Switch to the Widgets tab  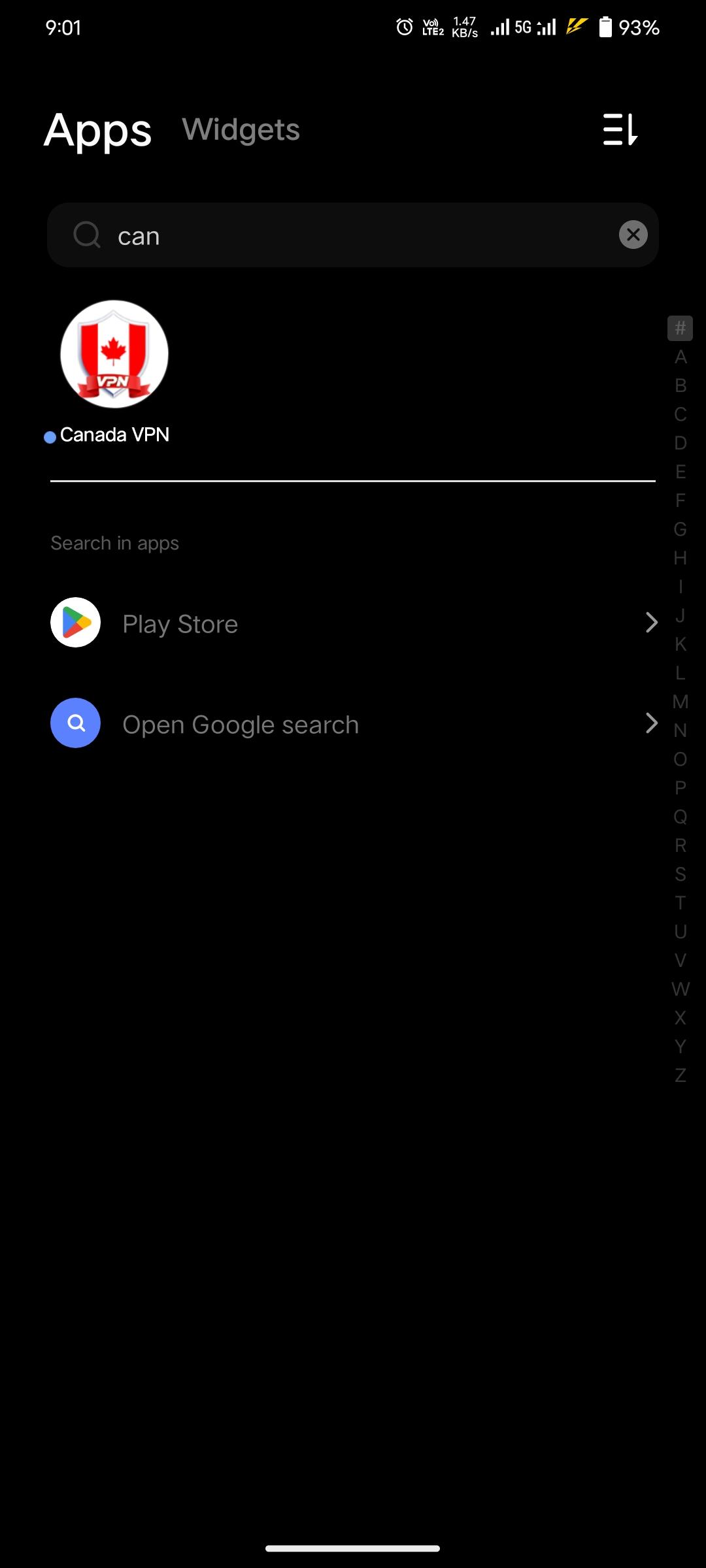pyautogui.click(x=241, y=129)
